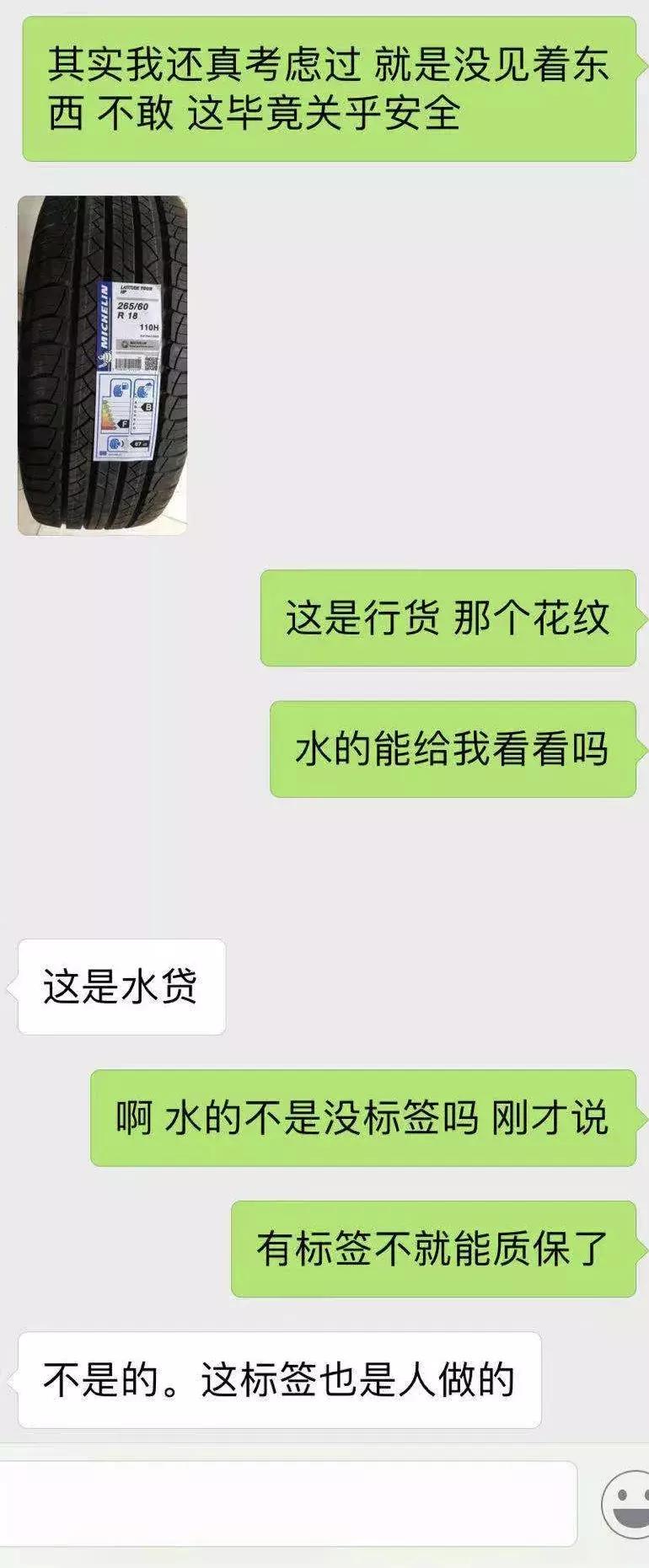
Task: Click the noise level tire icon on the label
Action: pyautogui.click(x=116, y=441)
